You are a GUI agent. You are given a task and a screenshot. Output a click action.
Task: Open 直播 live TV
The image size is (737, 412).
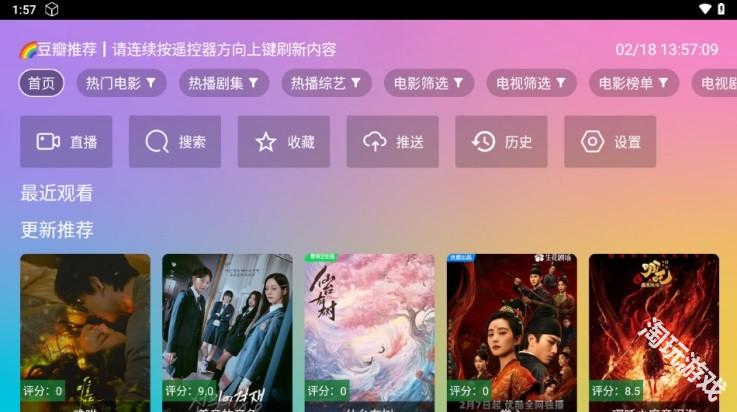click(66, 142)
